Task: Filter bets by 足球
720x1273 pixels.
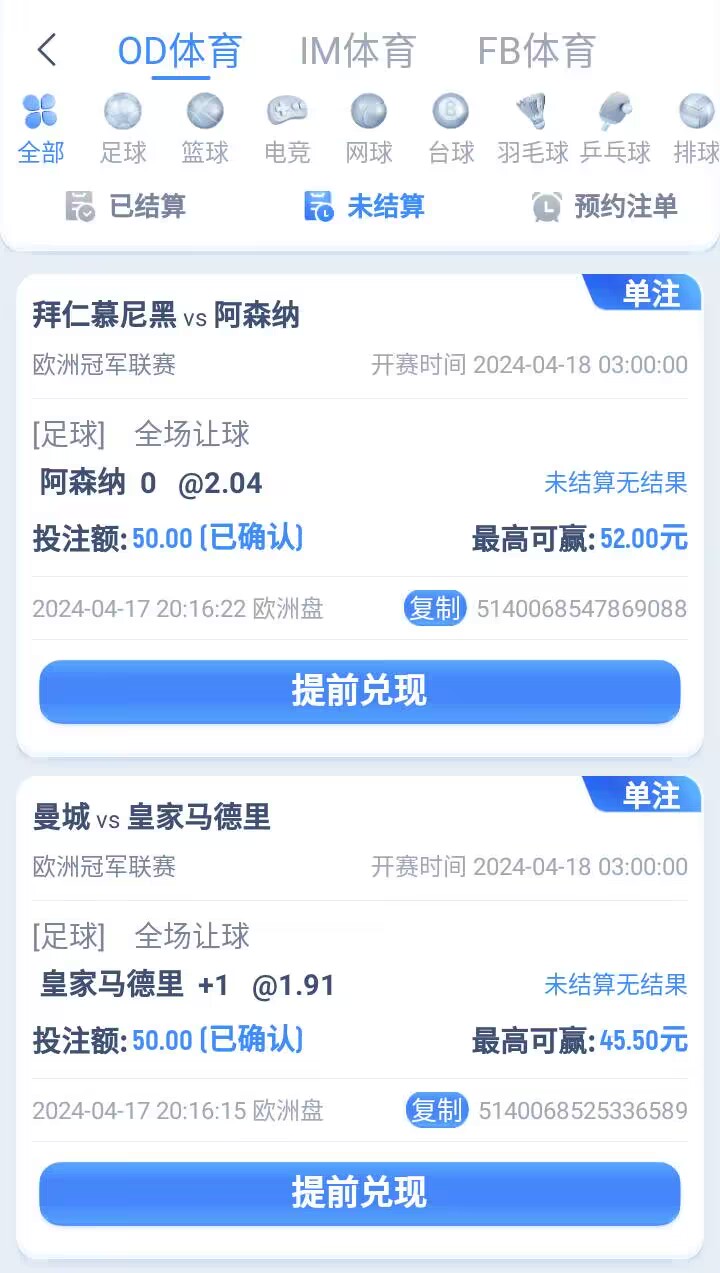Action: pos(123,128)
